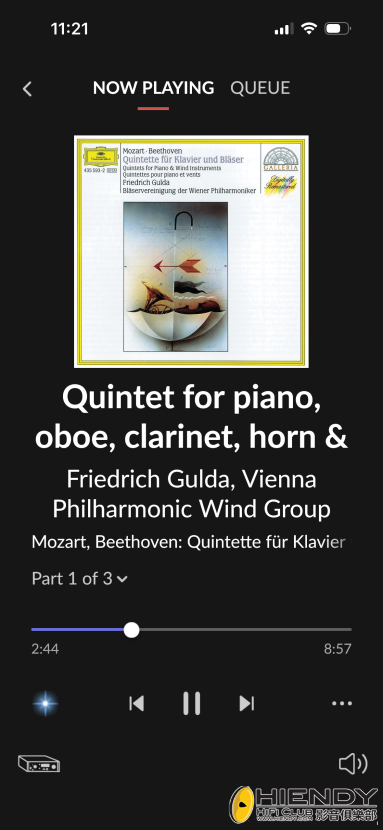Switch to the Queue tab
This screenshot has width=383, height=830.
point(260,88)
